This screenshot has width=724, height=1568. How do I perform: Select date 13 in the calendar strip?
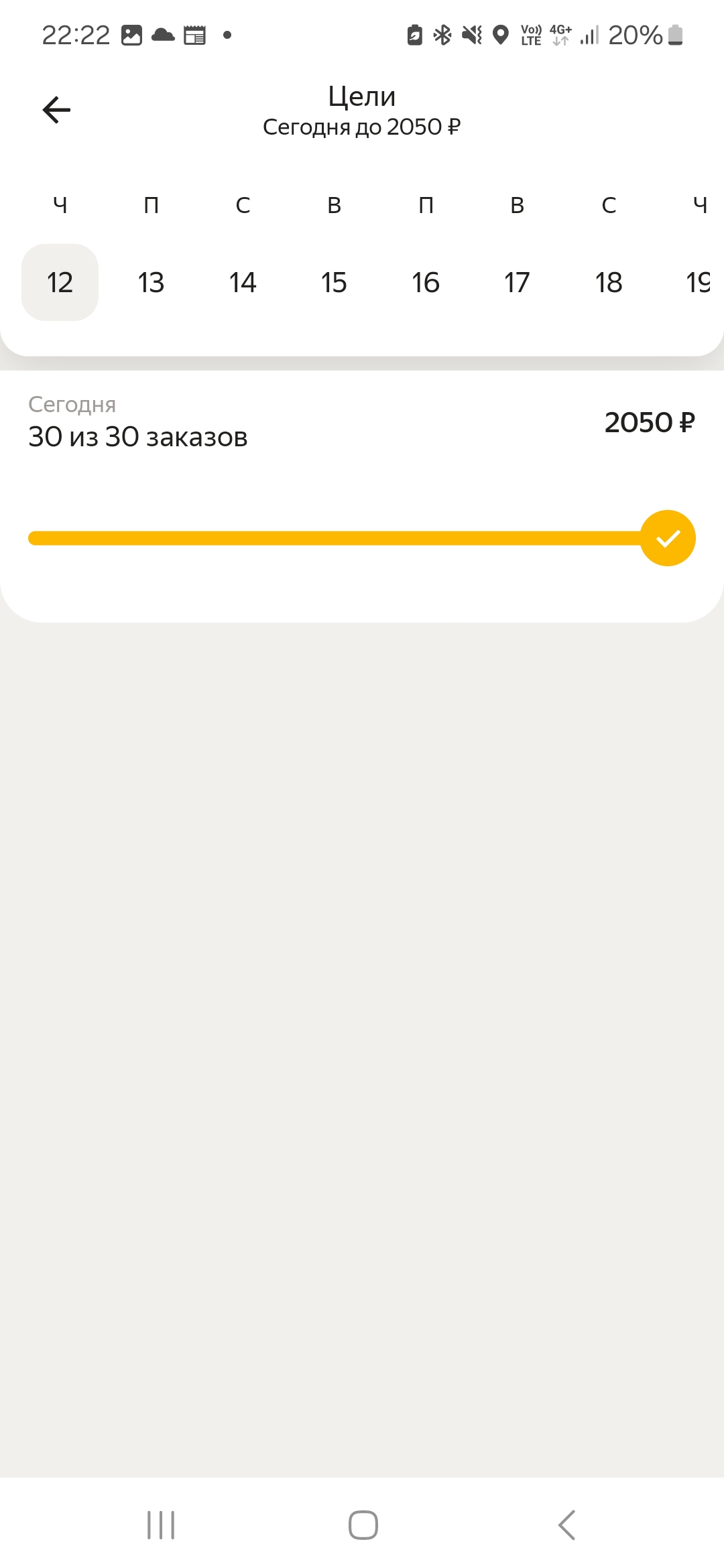coord(152,282)
